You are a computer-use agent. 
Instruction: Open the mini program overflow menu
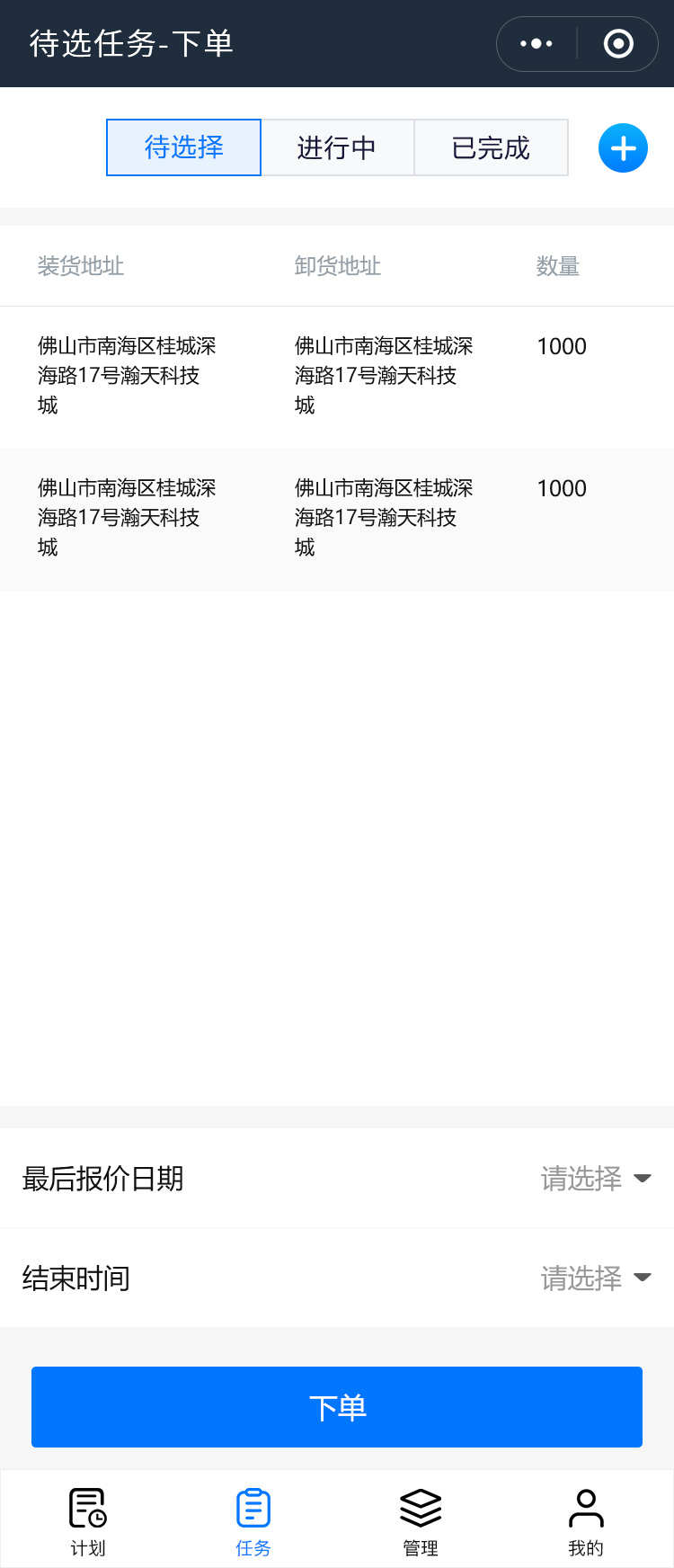(537, 43)
